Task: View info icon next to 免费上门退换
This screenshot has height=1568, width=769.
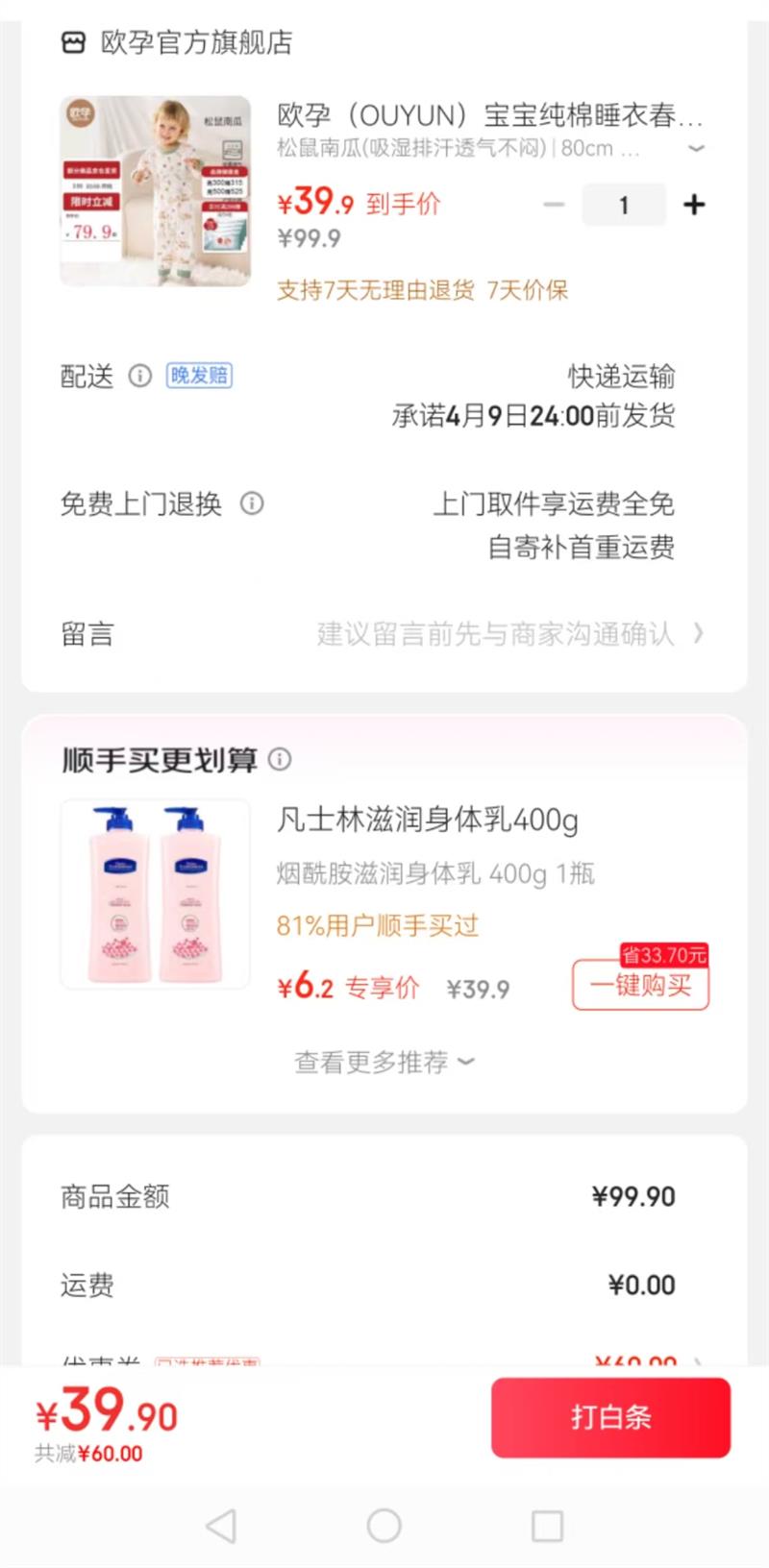Action: 252,503
